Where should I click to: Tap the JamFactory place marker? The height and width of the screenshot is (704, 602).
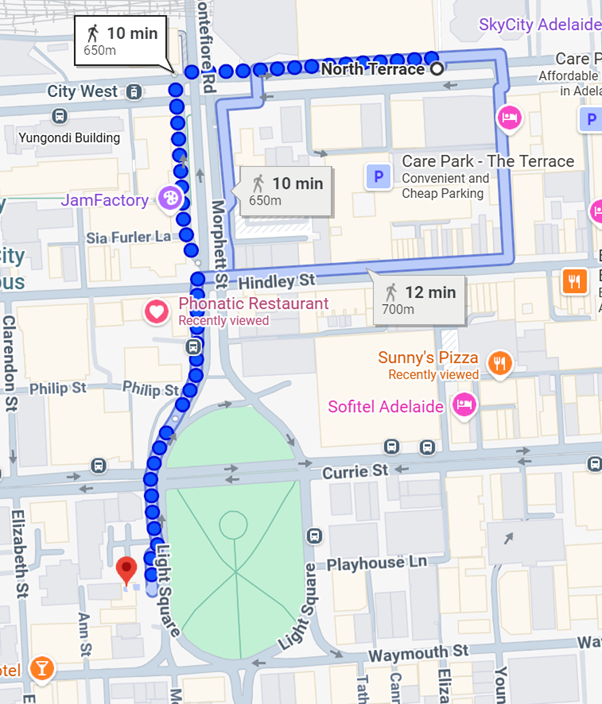pyautogui.click(x=171, y=199)
